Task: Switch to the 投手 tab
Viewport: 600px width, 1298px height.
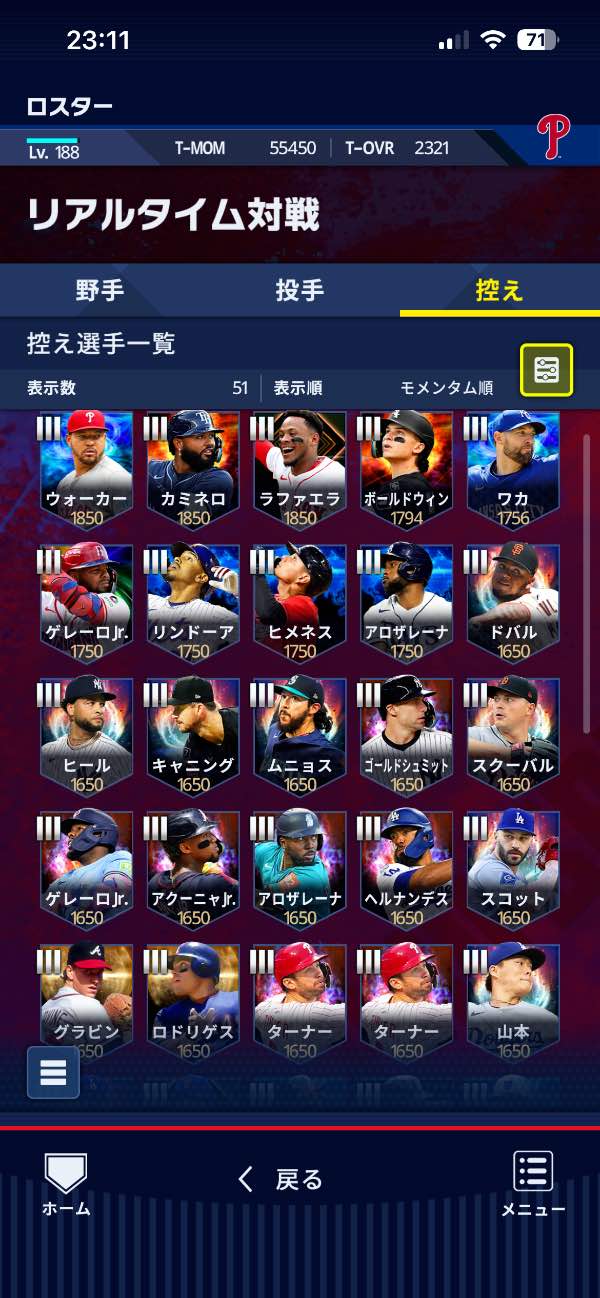Action: (x=300, y=290)
